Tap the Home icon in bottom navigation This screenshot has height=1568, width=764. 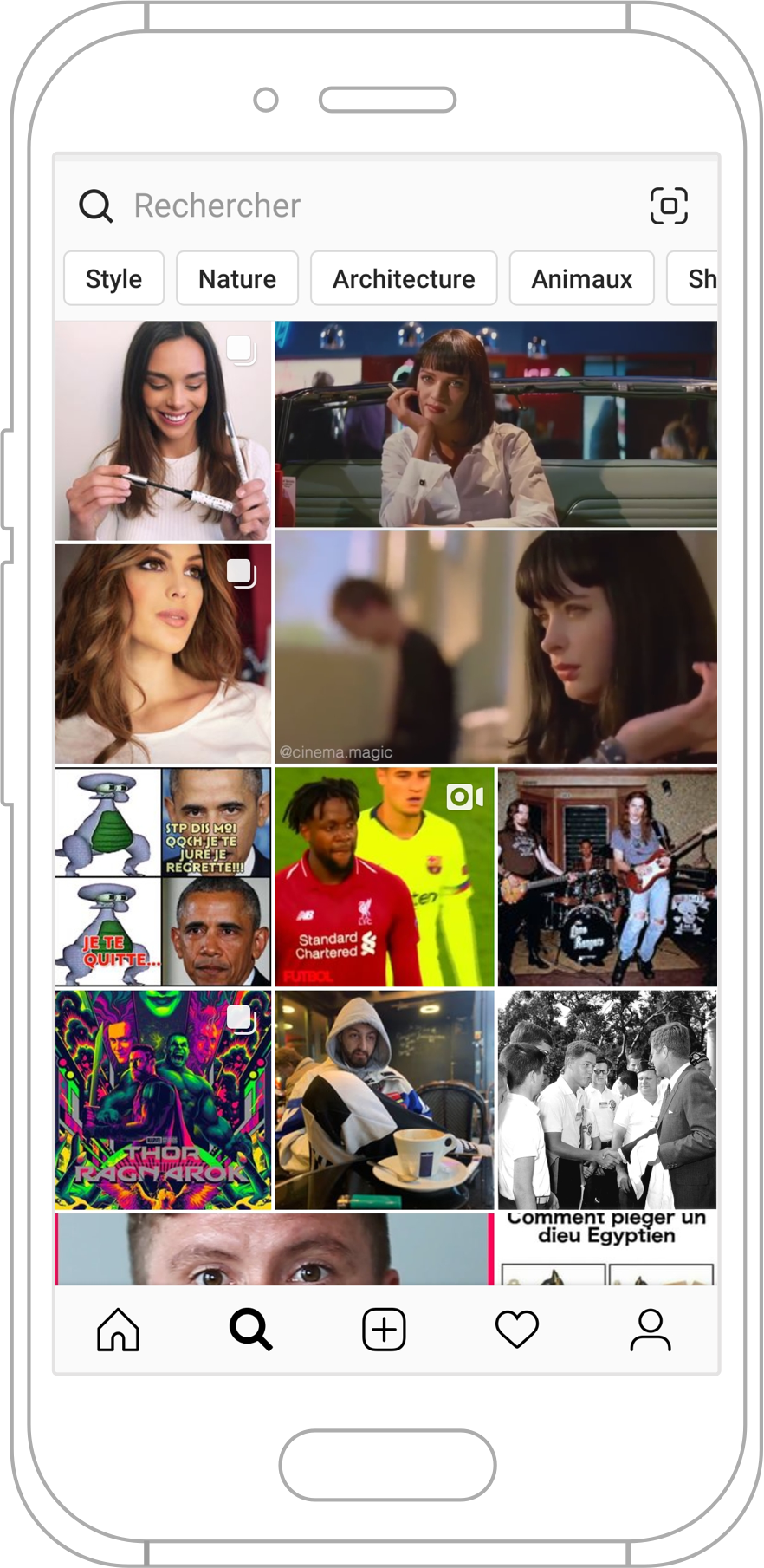[117, 1328]
